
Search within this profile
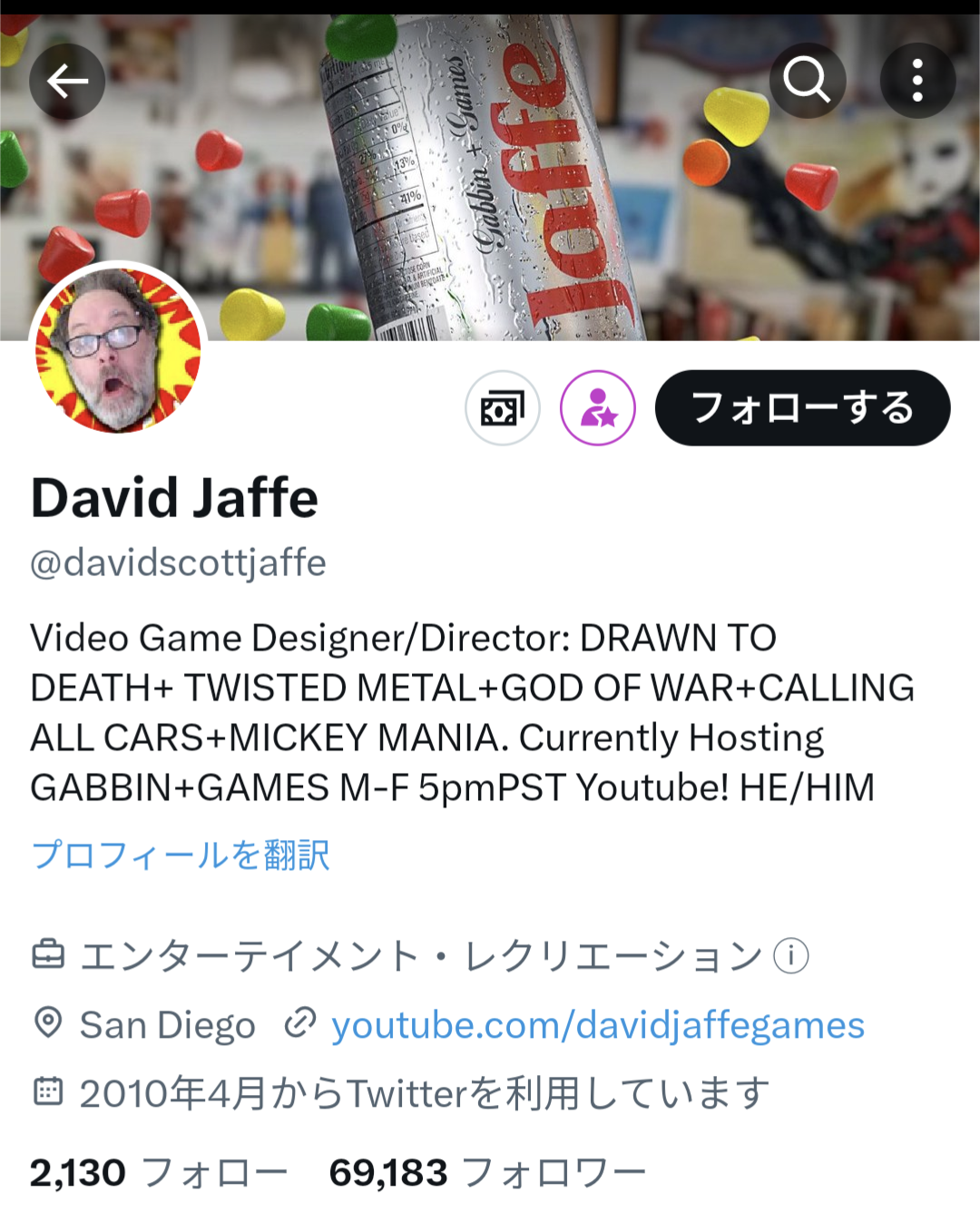(x=807, y=81)
